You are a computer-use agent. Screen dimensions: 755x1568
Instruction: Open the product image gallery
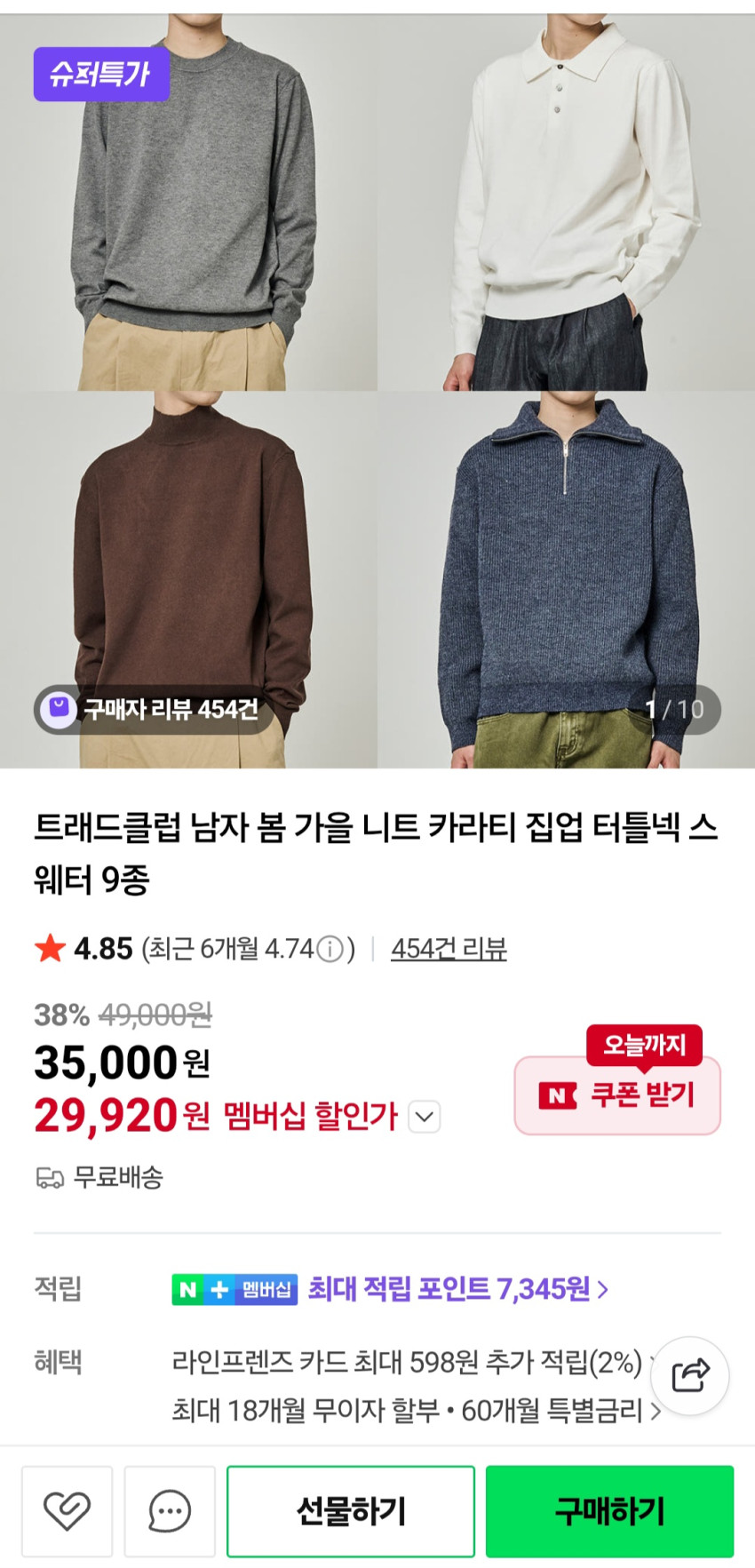pos(377,391)
